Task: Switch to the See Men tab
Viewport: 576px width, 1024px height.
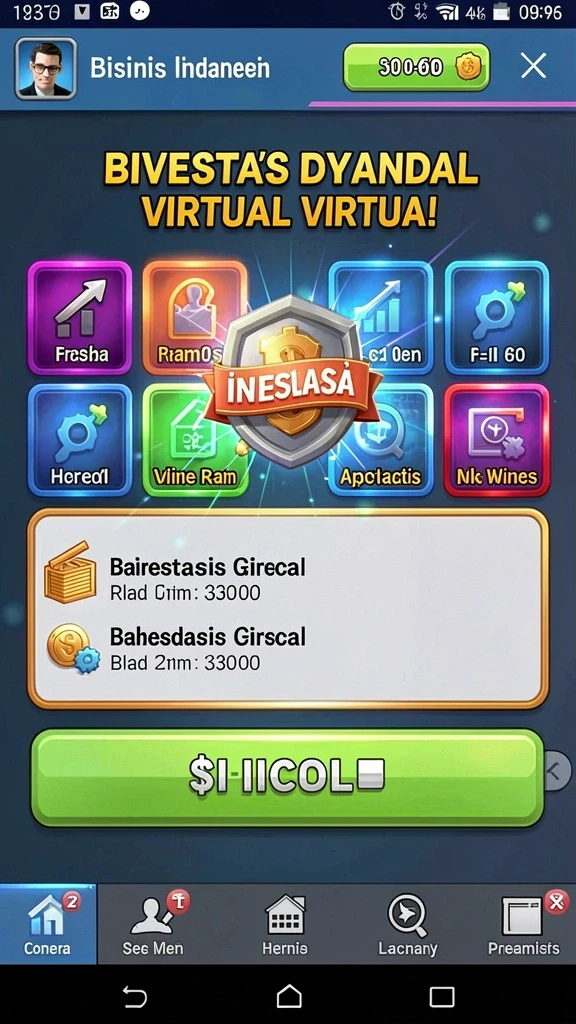Action: point(153,924)
